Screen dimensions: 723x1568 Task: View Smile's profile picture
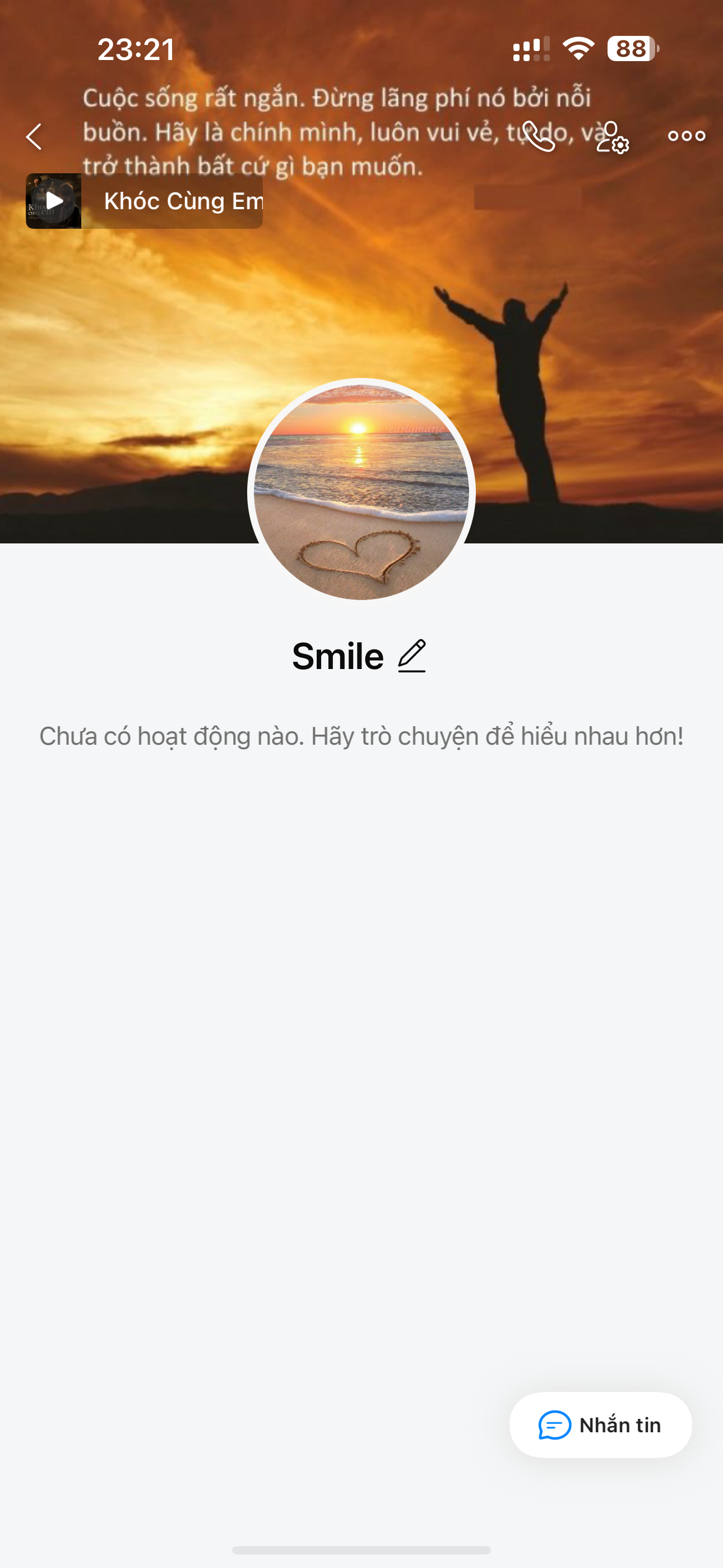pos(361,492)
